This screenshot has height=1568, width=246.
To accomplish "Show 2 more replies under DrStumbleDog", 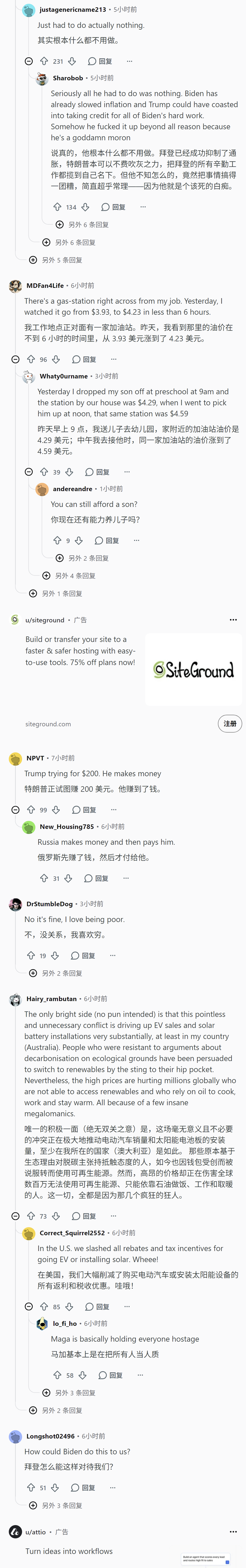I will pos(55,973).
